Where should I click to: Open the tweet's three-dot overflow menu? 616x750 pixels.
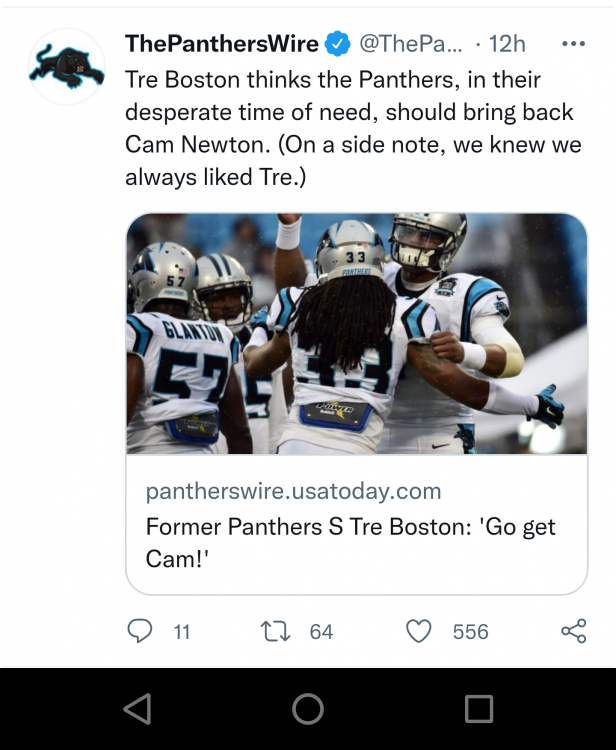[x=573, y=44]
